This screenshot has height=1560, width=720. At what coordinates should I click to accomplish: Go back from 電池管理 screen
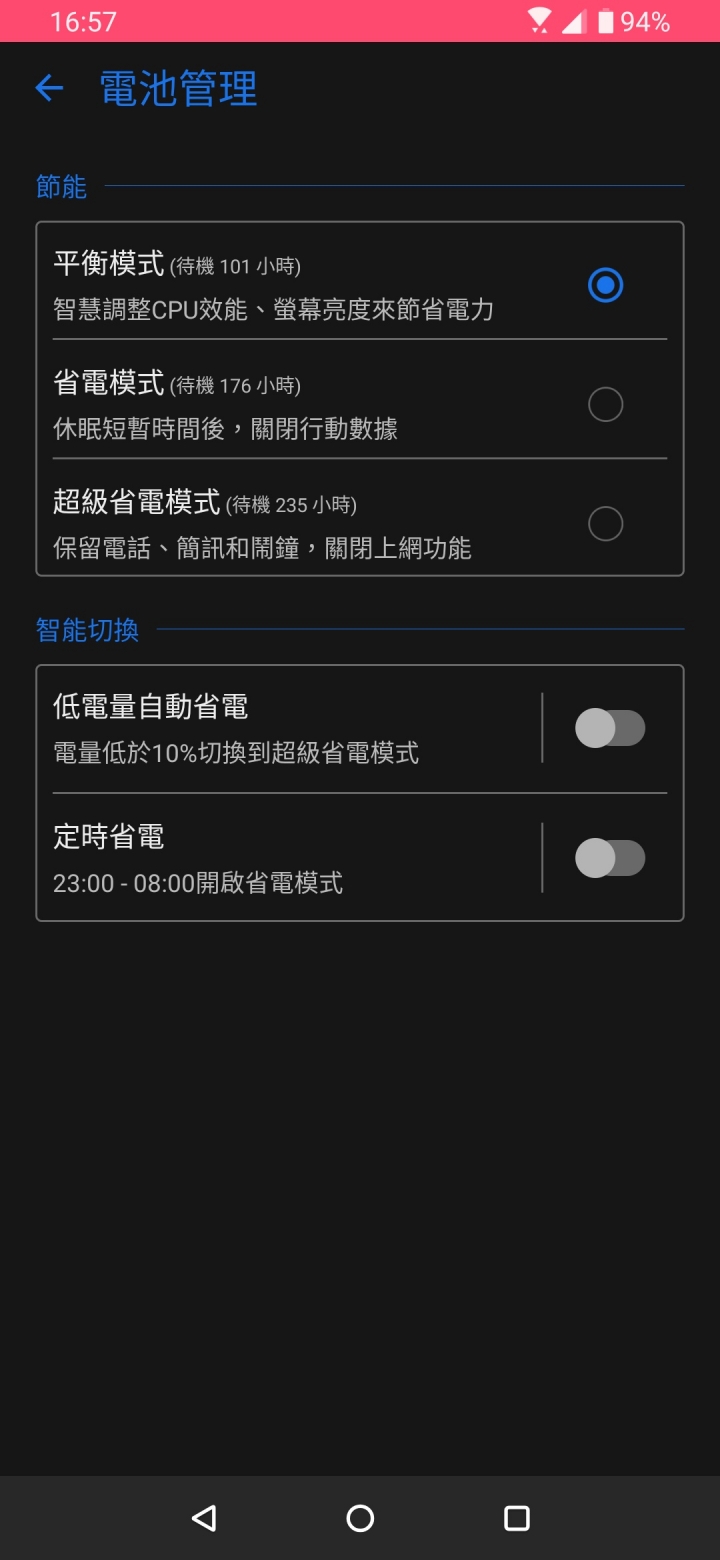coord(49,88)
